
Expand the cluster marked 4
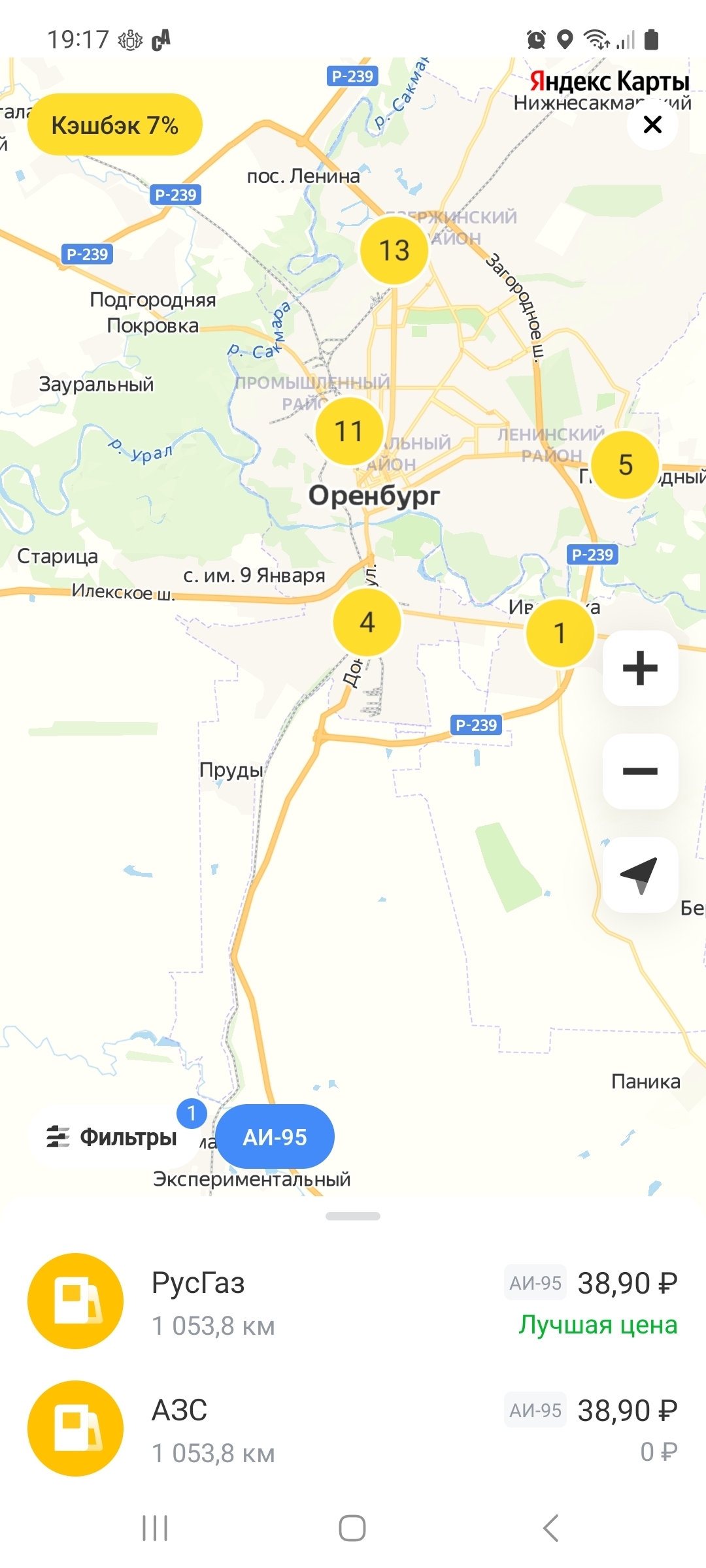point(367,622)
